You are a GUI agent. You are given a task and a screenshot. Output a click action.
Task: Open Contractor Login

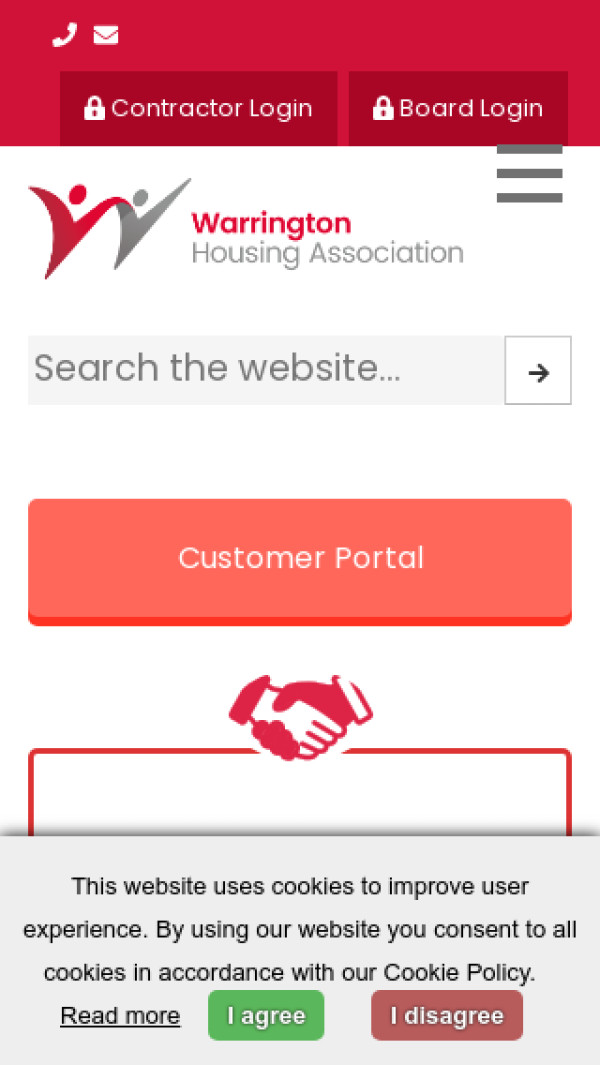tap(198, 108)
